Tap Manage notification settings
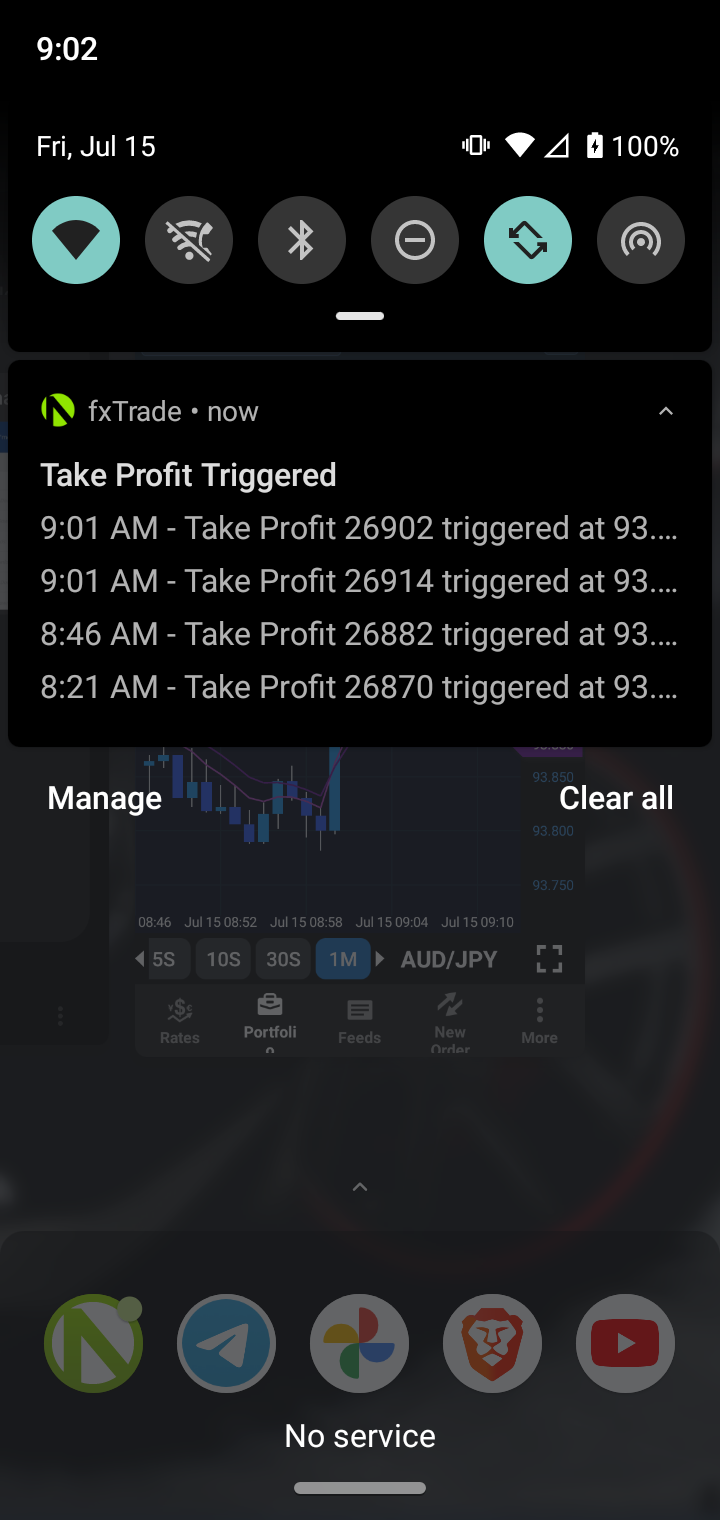720x1520 pixels. pyautogui.click(x=104, y=798)
